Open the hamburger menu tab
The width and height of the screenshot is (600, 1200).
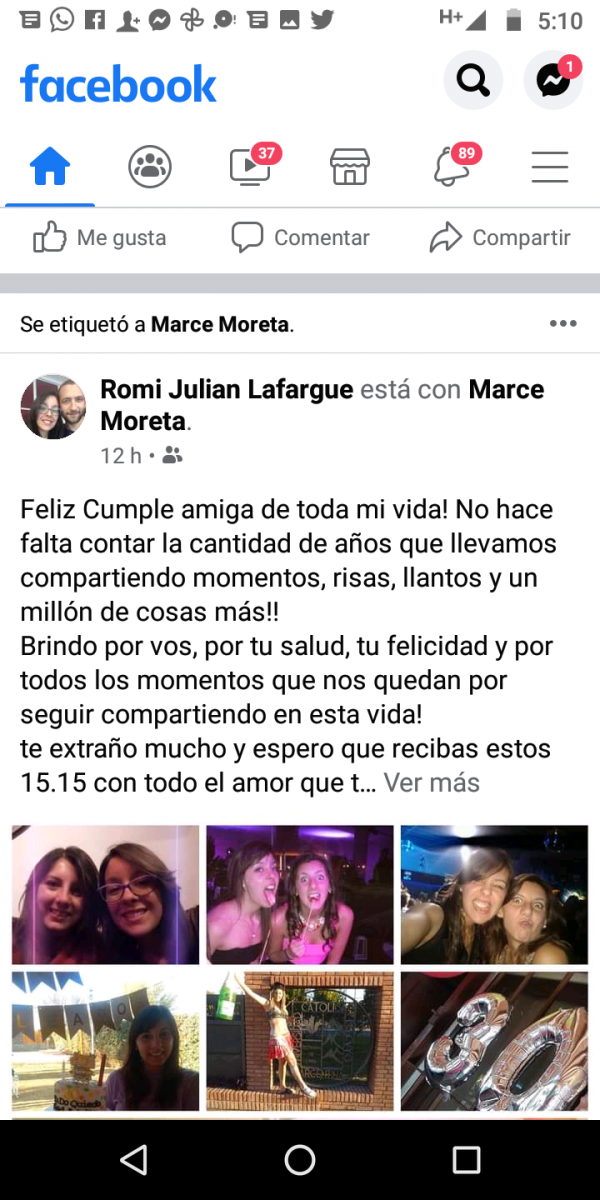click(x=550, y=166)
